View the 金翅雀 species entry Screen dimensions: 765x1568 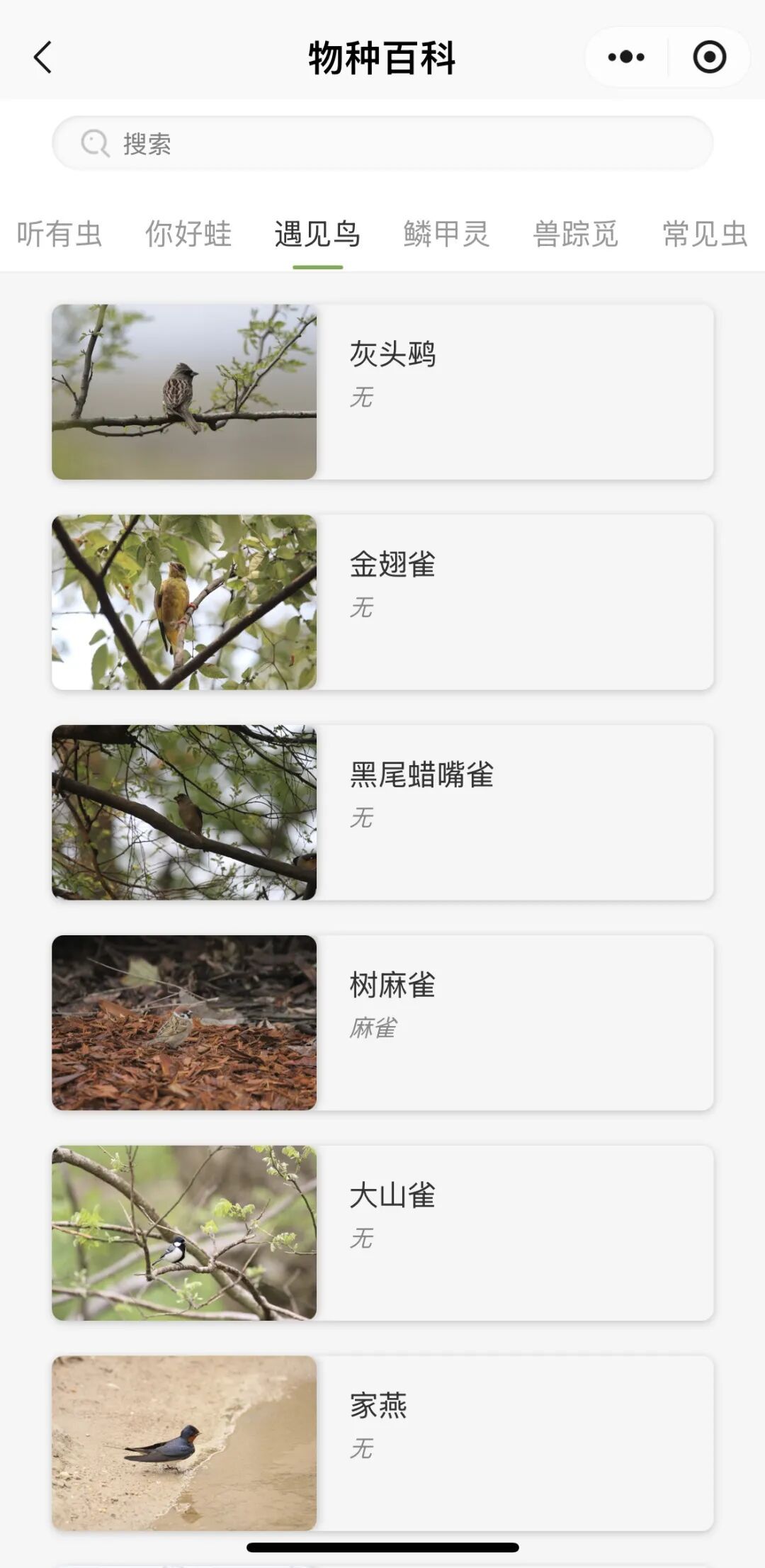(x=382, y=602)
